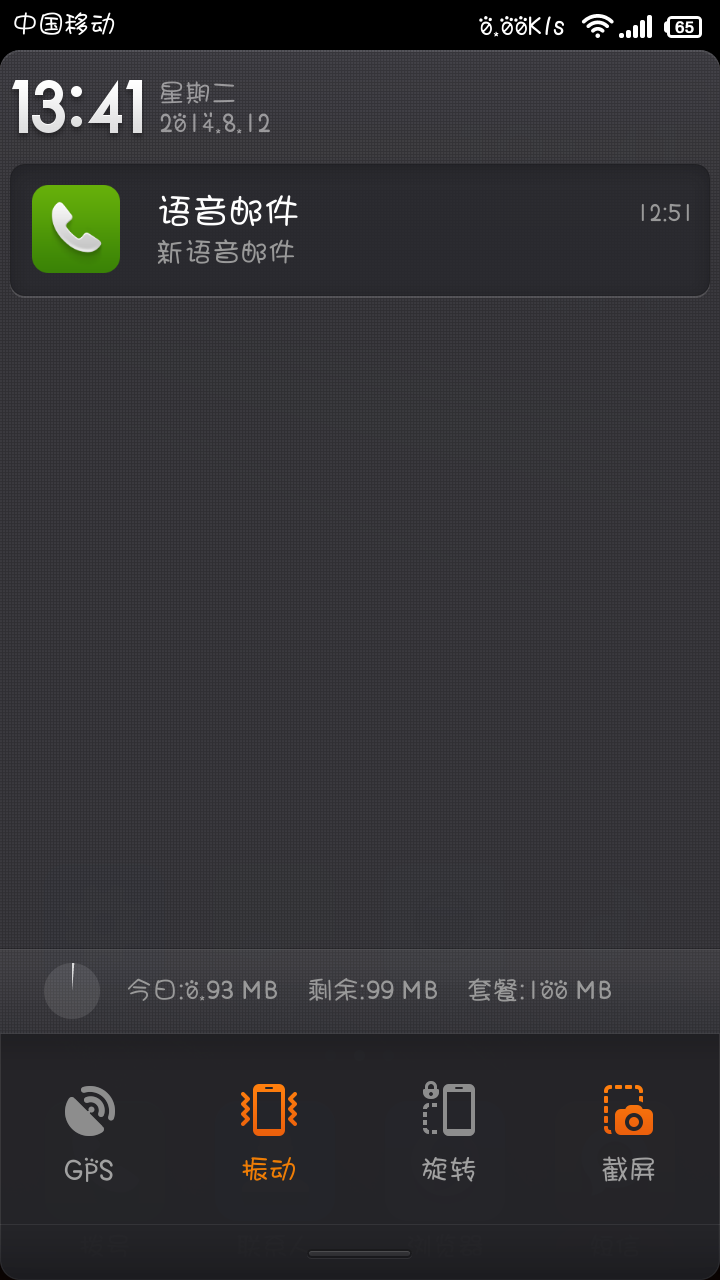Disable vibration mode 振动
Viewport: 720px width, 1280px height.
click(x=267, y=1128)
